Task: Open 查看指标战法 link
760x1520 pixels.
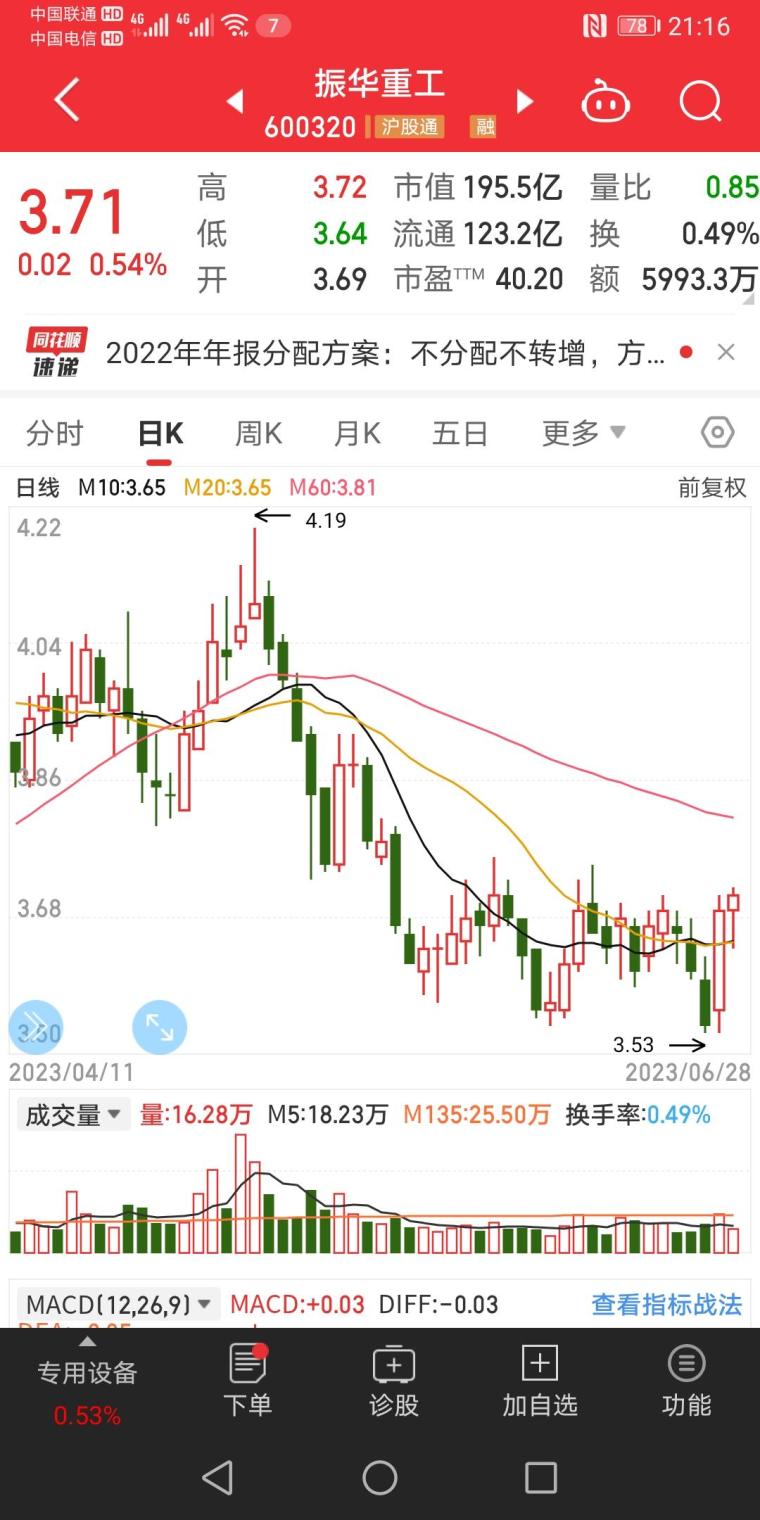Action: tap(667, 1305)
